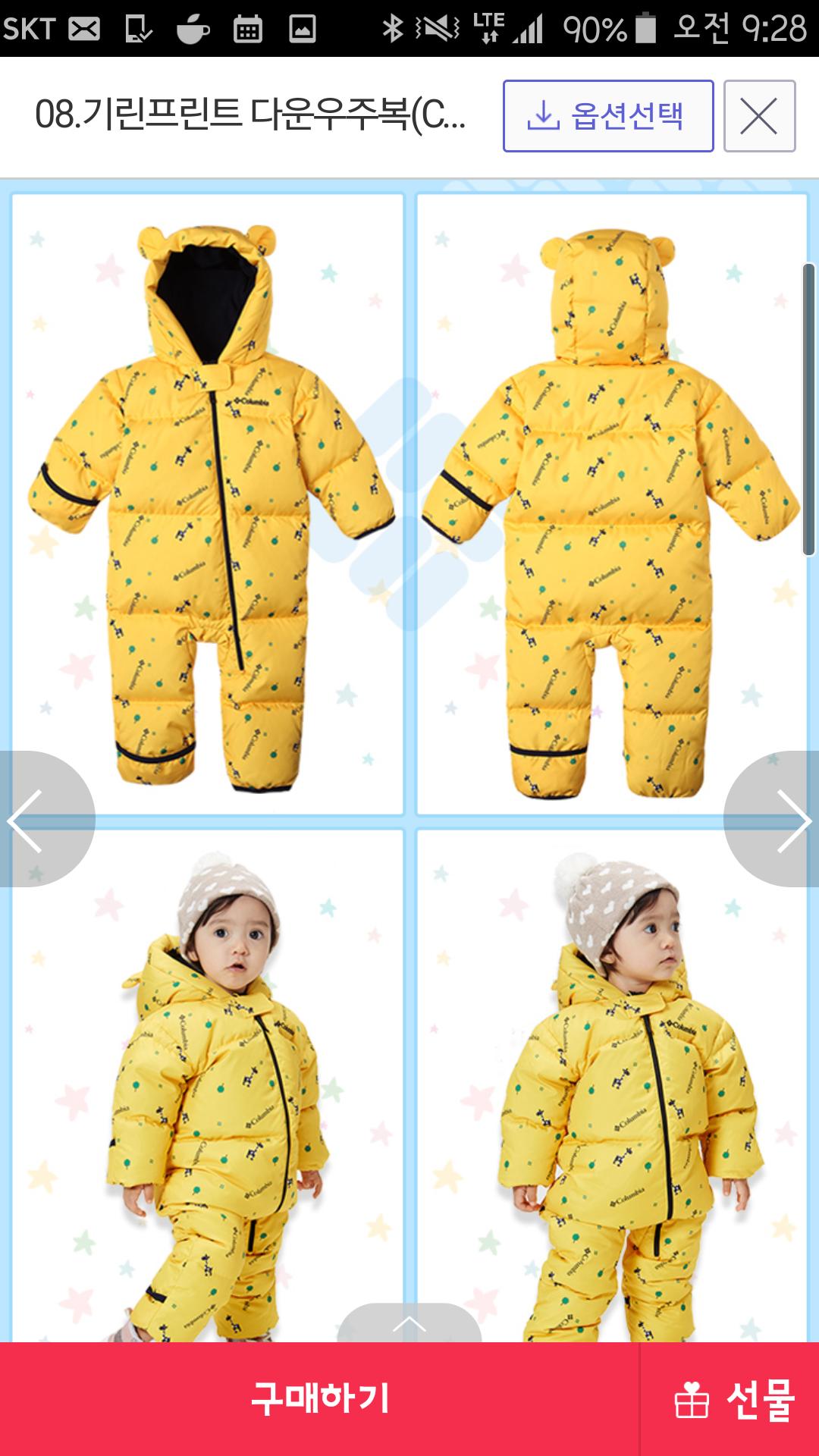
Task: Go to the previous product with left arrow
Action: coord(45,819)
